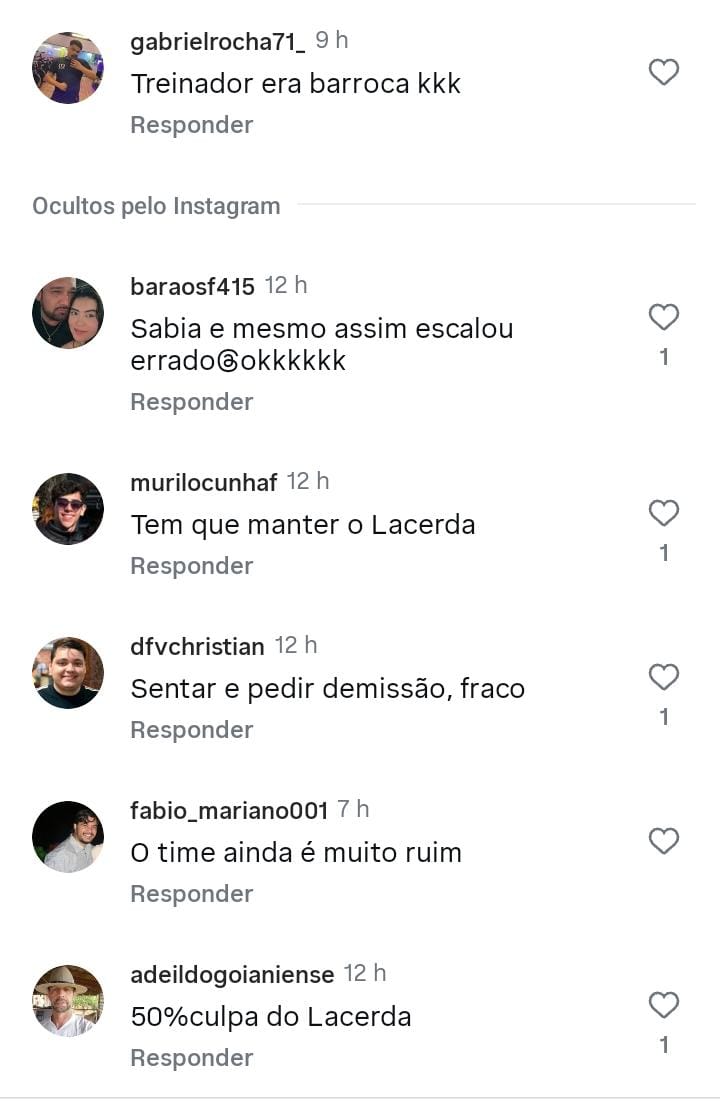Open the like count on baraosf415's comment
Screen dimensions: 720x1110
[x=663, y=354]
